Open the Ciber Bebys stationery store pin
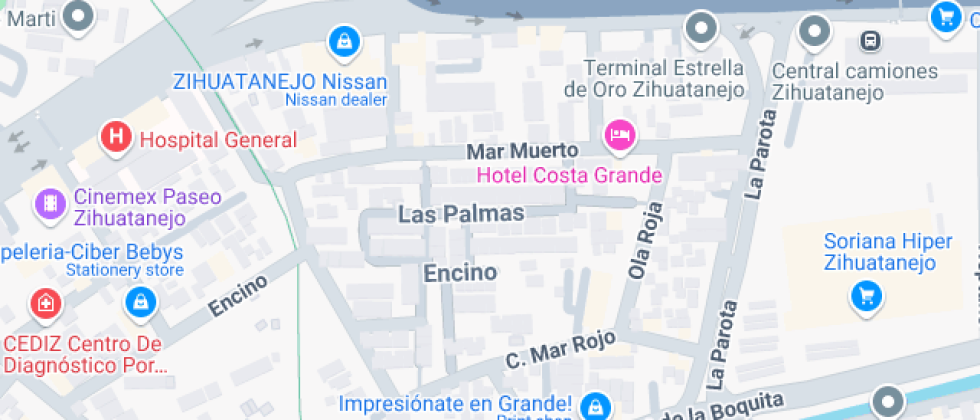 tap(140, 302)
